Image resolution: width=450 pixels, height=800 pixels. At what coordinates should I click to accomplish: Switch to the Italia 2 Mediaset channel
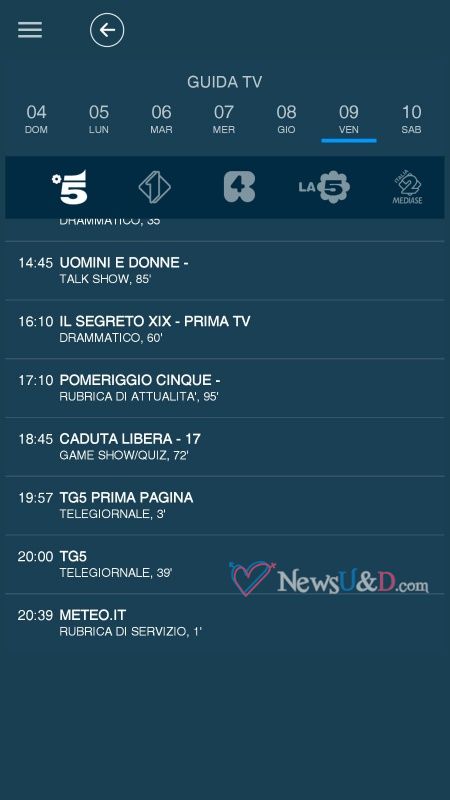point(407,187)
